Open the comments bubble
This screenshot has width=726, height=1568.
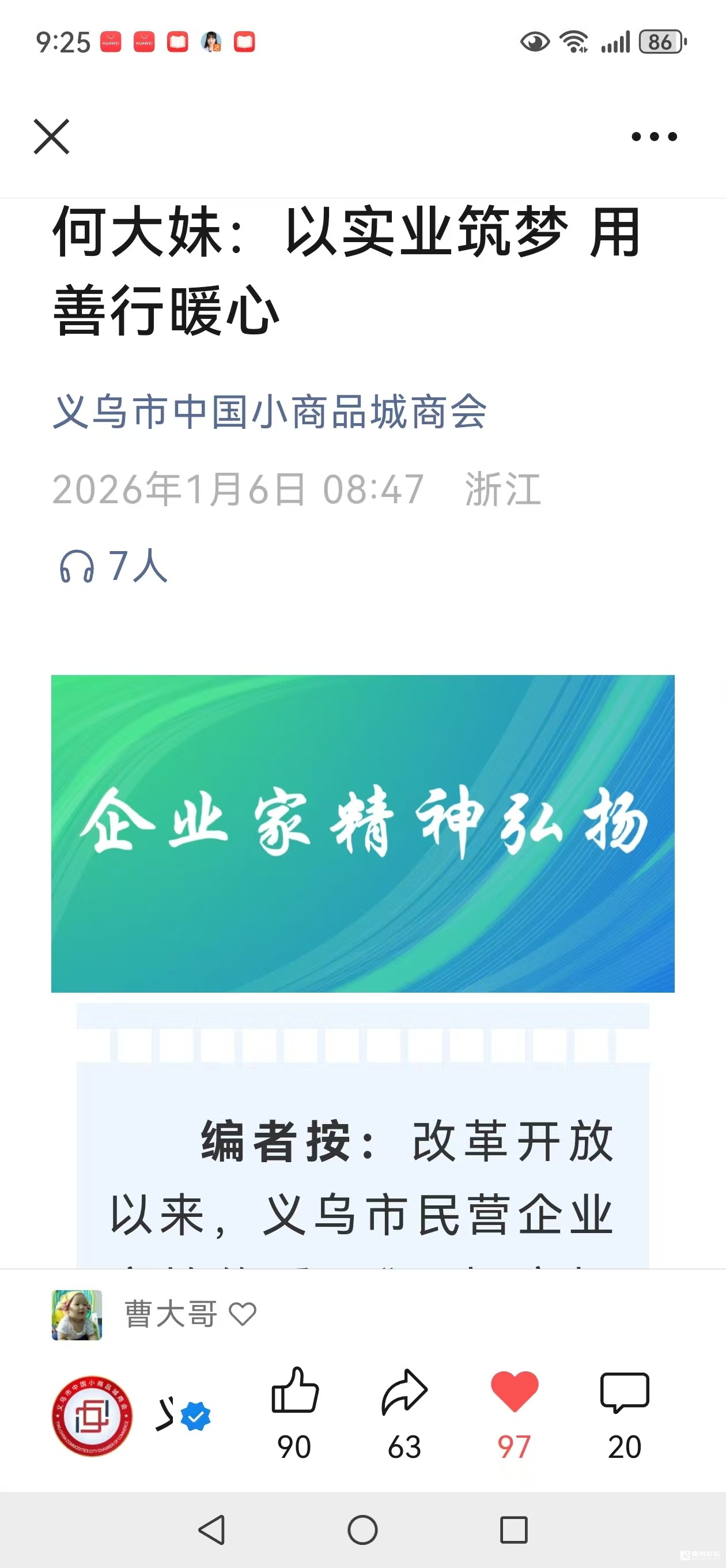pos(625,1391)
